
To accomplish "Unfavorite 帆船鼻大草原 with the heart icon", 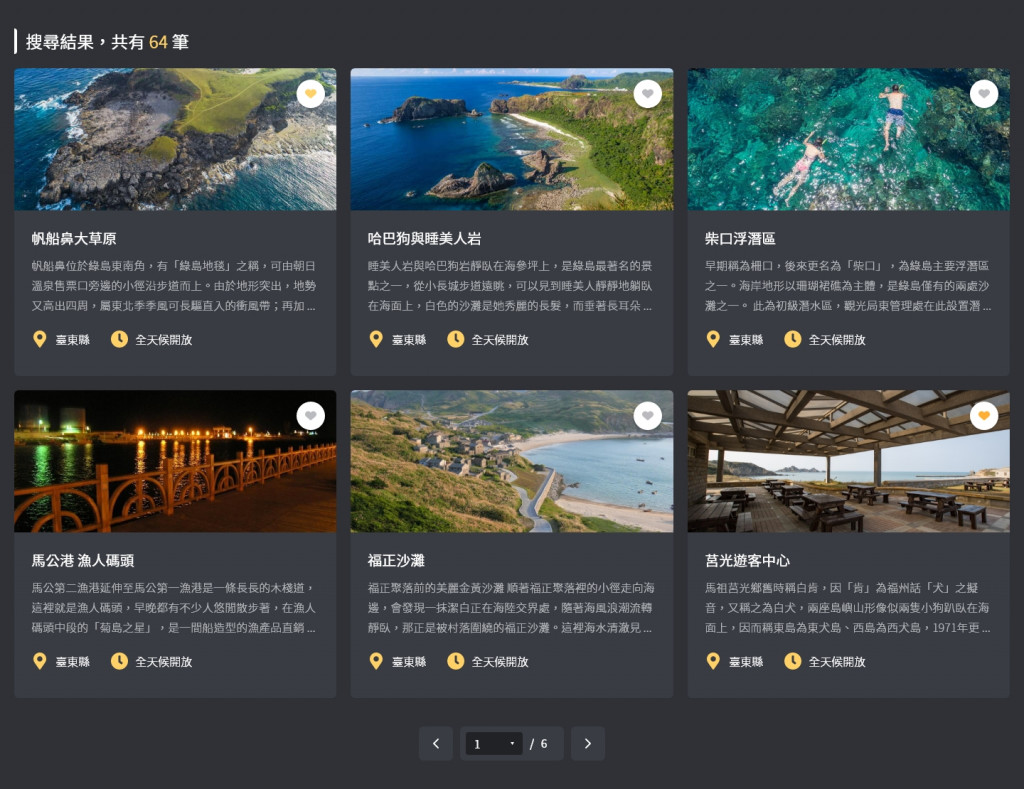I will point(310,94).
